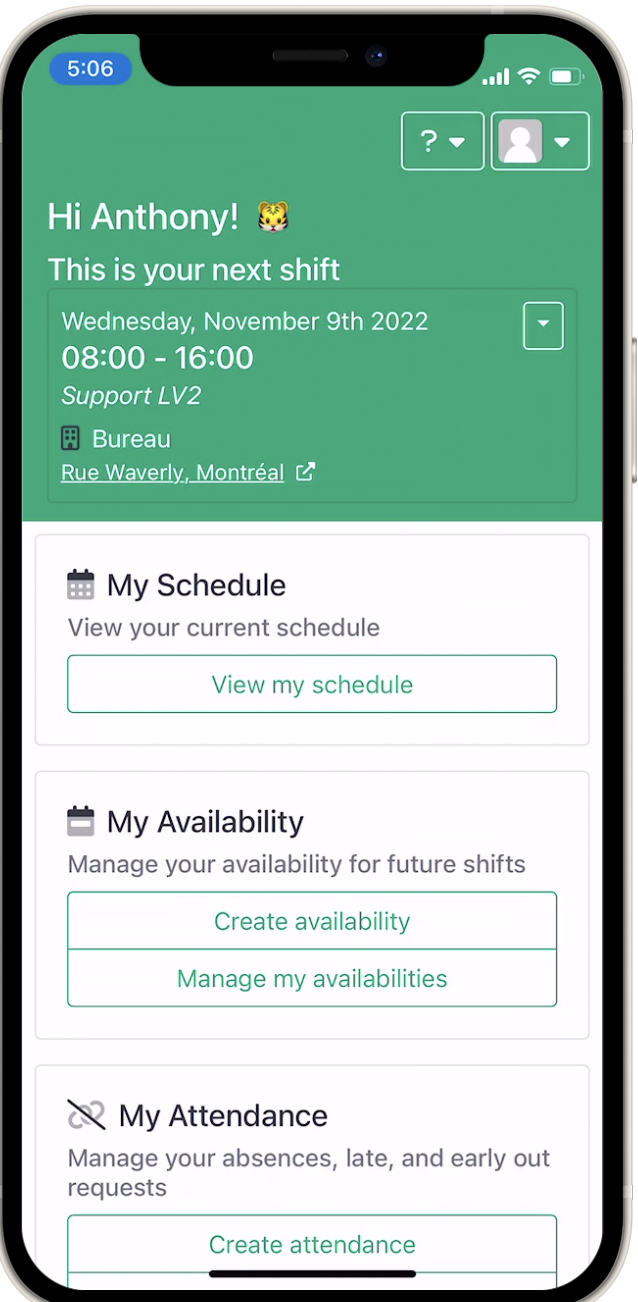The width and height of the screenshot is (638, 1302).
Task: Open the Rue Waverly, Montréal address link
Action: coord(173,472)
